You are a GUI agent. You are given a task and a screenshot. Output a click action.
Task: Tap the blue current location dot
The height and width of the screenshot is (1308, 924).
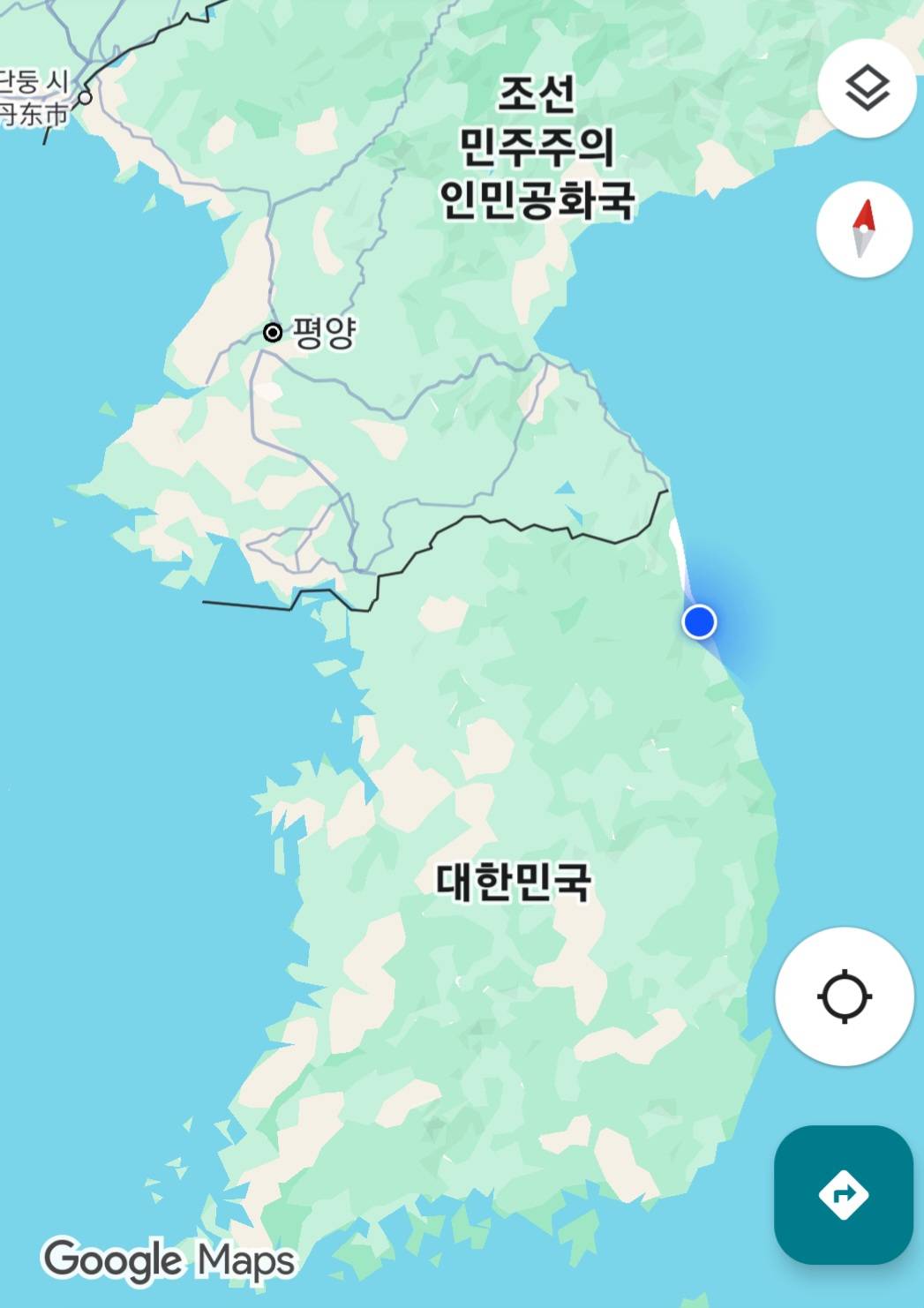point(699,621)
